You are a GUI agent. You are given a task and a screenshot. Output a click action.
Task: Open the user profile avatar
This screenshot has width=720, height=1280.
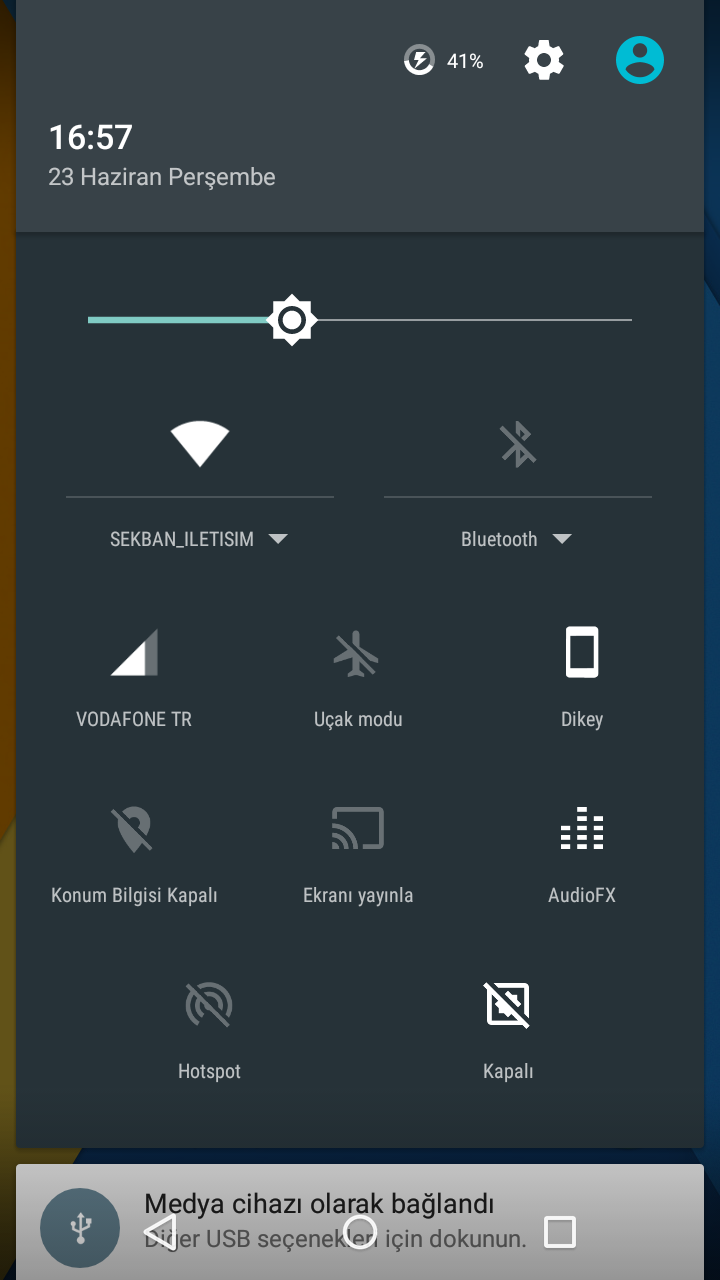640,60
